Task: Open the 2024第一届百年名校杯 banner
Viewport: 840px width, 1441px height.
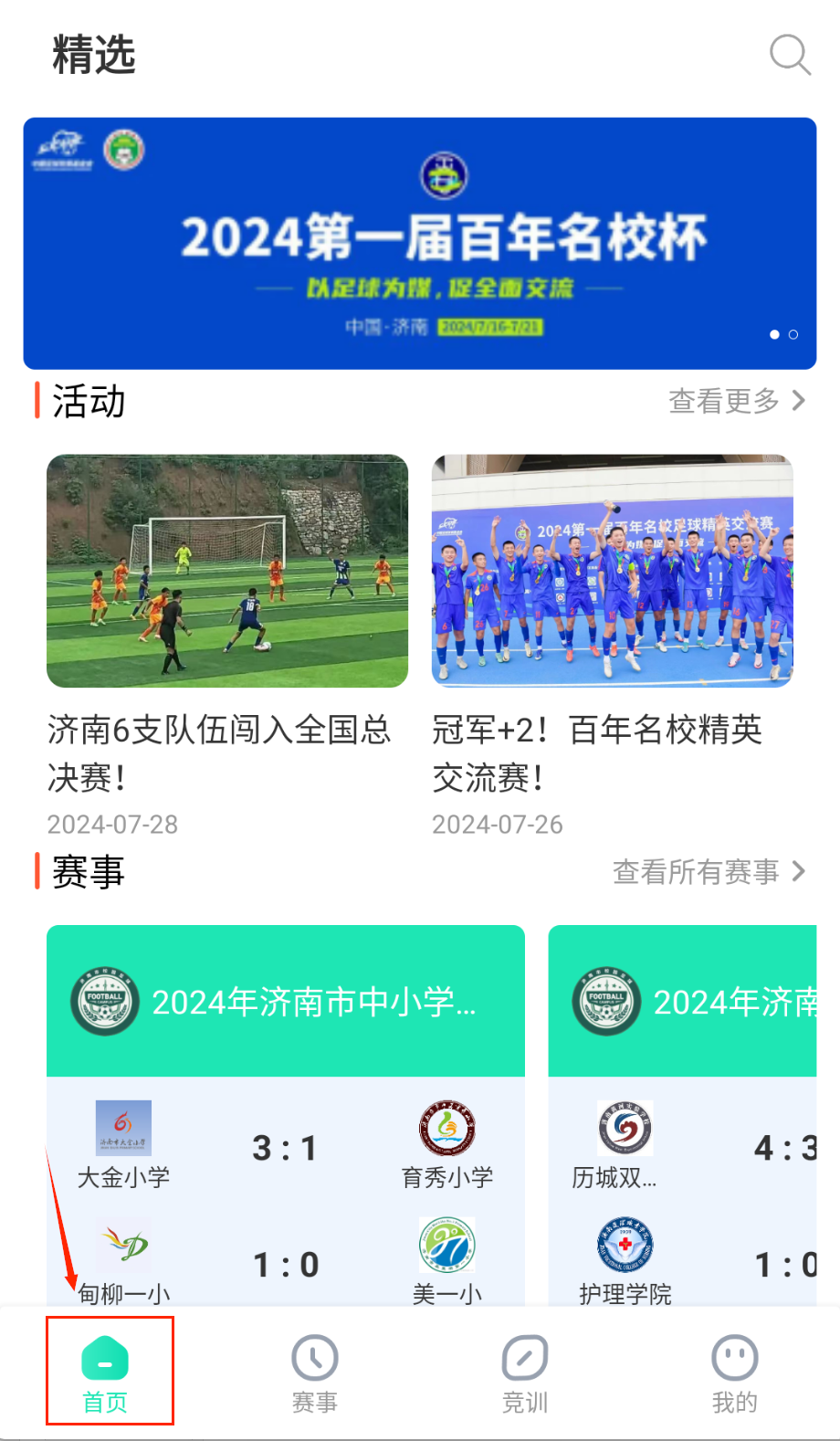Action: point(420,243)
